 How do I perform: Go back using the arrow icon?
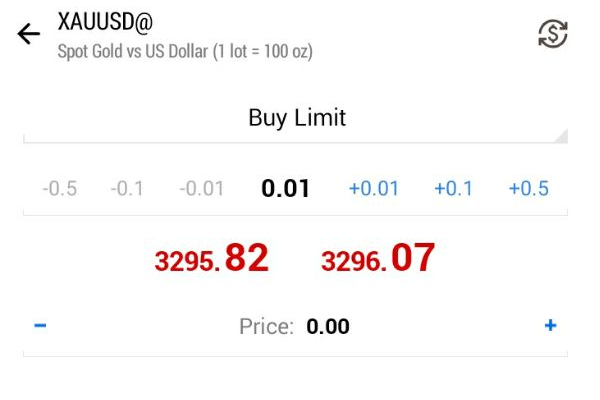coord(29,34)
